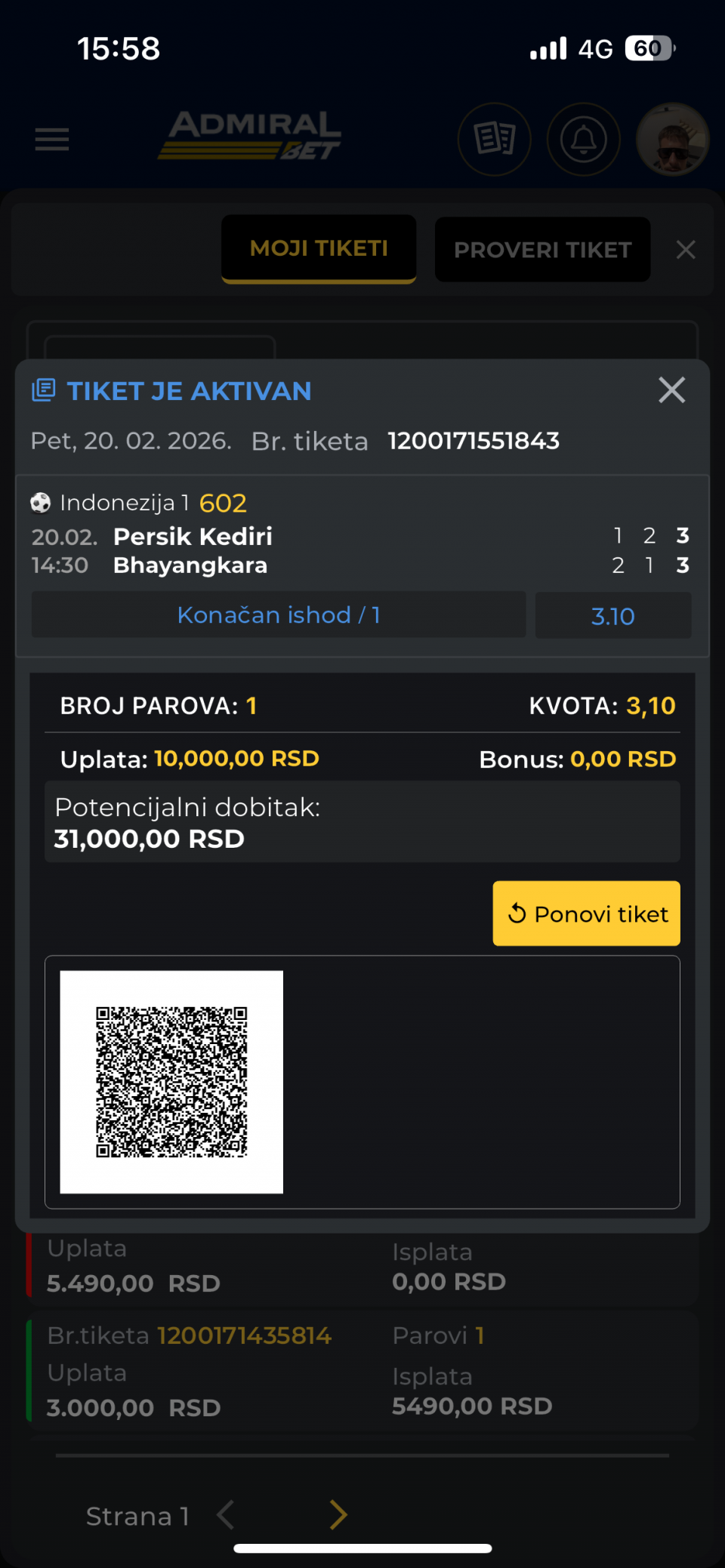The height and width of the screenshot is (1568, 725).
Task: Dismiss the Tiket je aktivan dialog
Action: pyautogui.click(x=671, y=390)
